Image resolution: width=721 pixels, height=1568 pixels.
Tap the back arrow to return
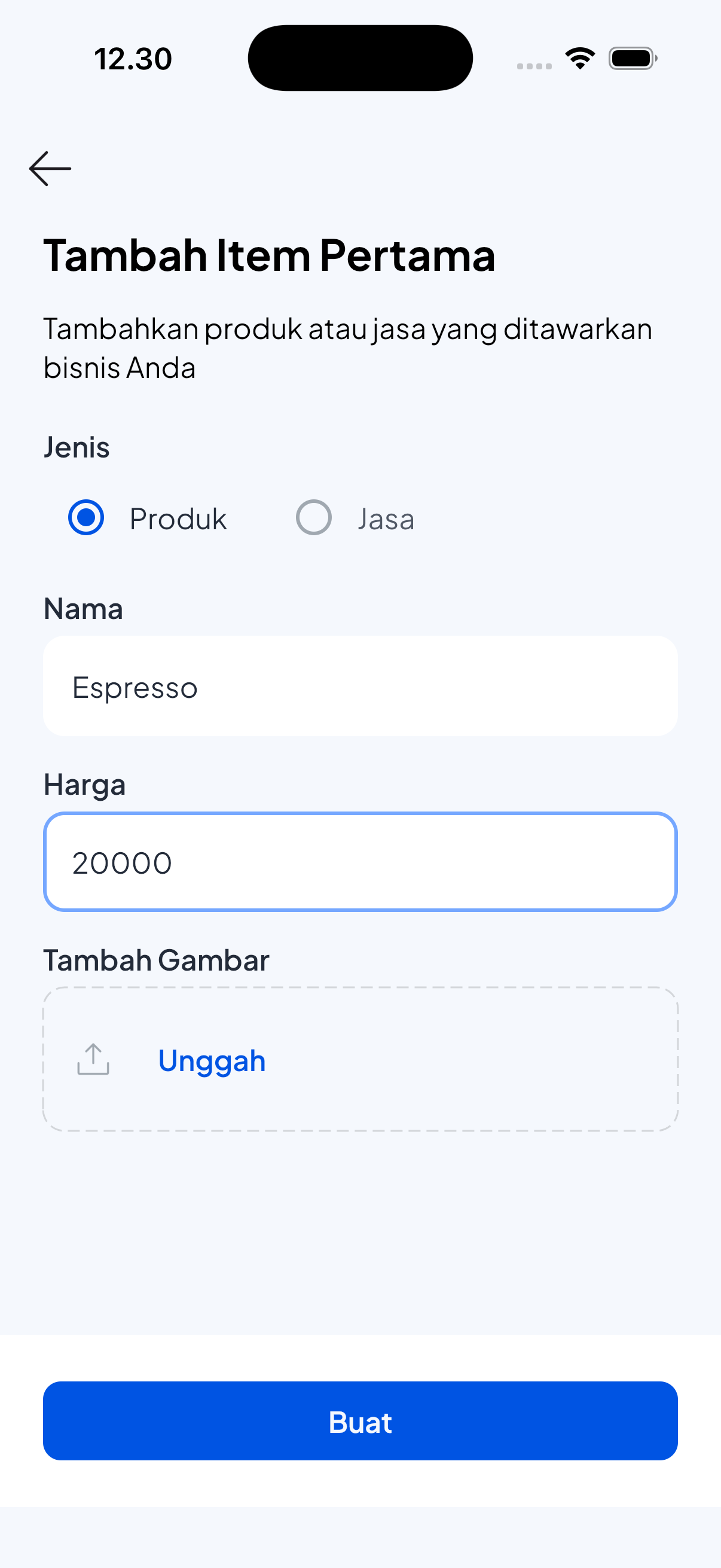click(50, 168)
